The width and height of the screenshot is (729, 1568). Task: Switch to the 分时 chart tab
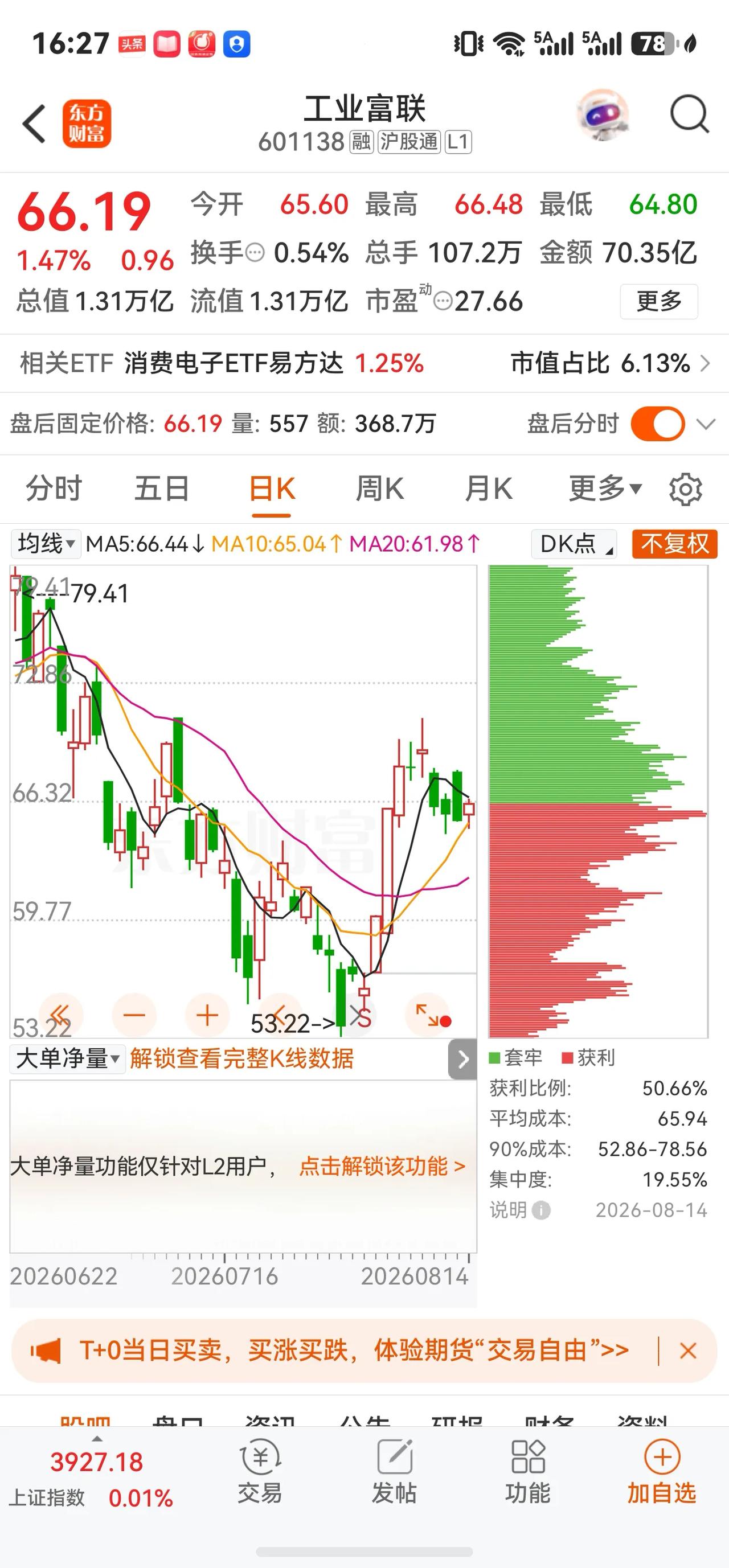click(x=54, y=489)
